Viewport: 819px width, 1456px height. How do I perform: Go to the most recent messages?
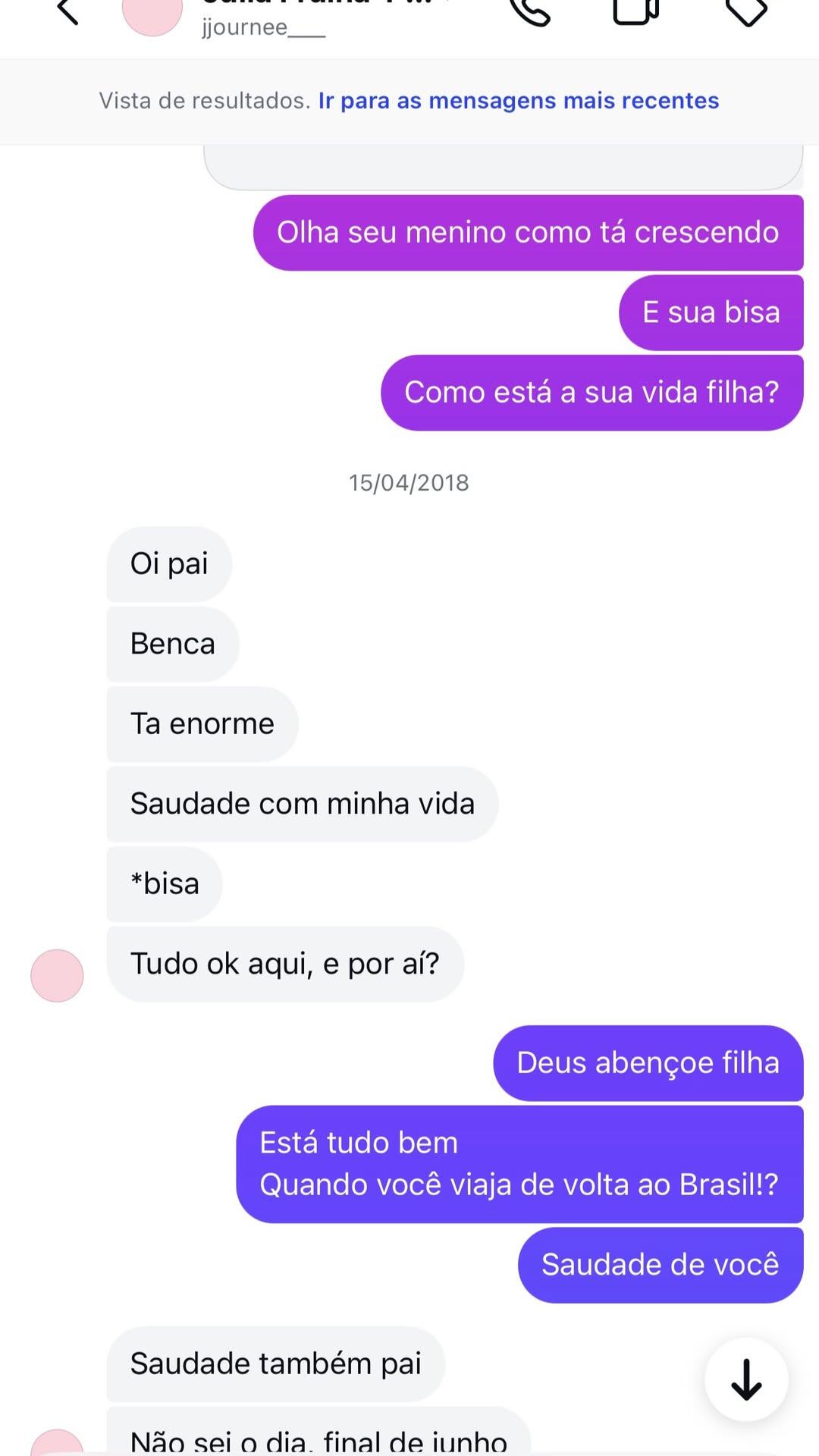tap(518, 101)
